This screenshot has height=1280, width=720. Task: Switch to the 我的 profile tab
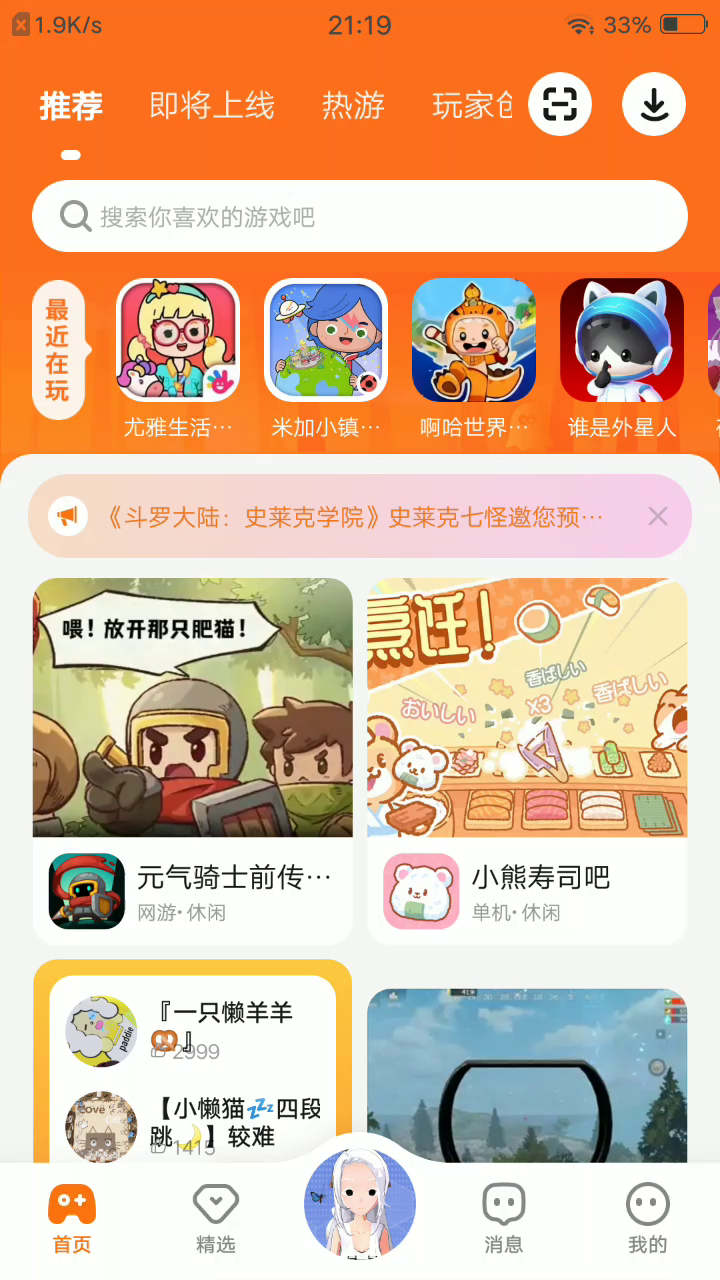tap(647, 1218)
